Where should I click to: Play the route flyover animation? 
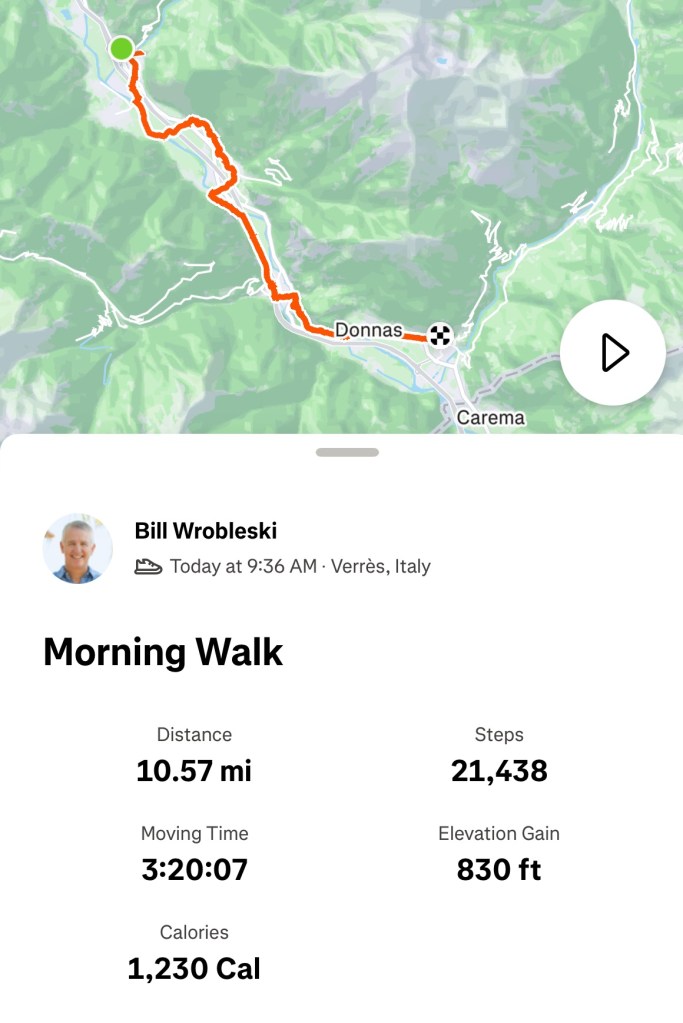(612, 353)
